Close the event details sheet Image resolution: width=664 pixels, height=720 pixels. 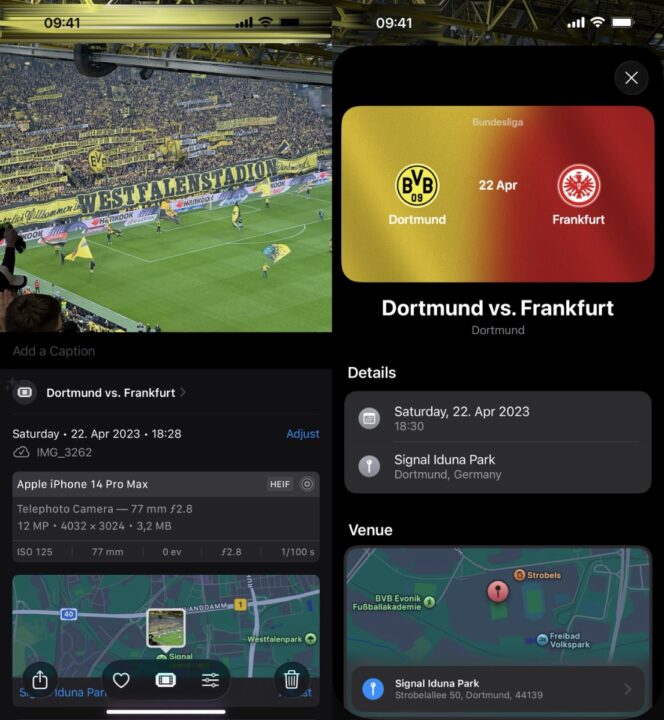coord(631,77)
